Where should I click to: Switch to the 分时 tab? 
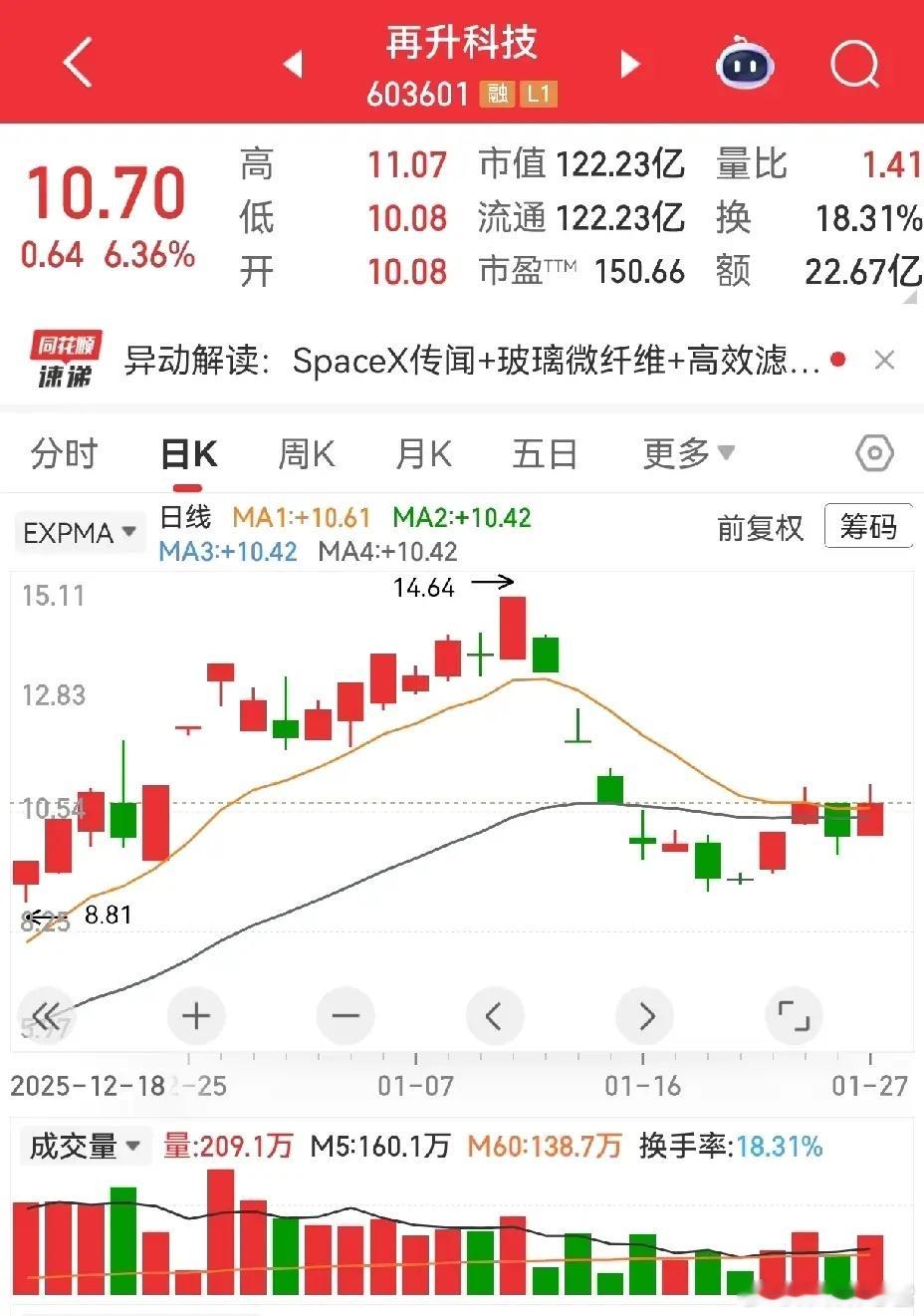65,454
